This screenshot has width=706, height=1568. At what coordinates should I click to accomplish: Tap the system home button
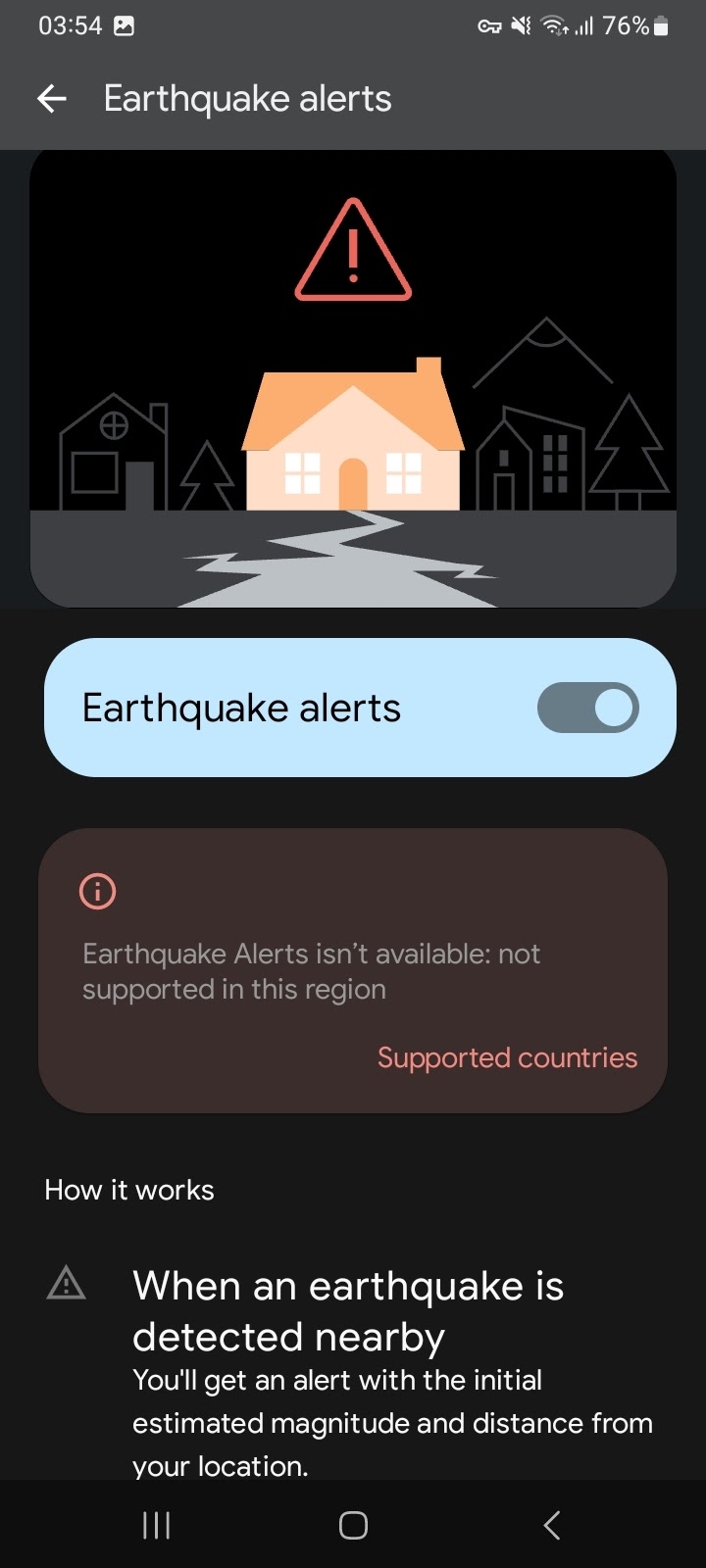tap(353, 1525)
